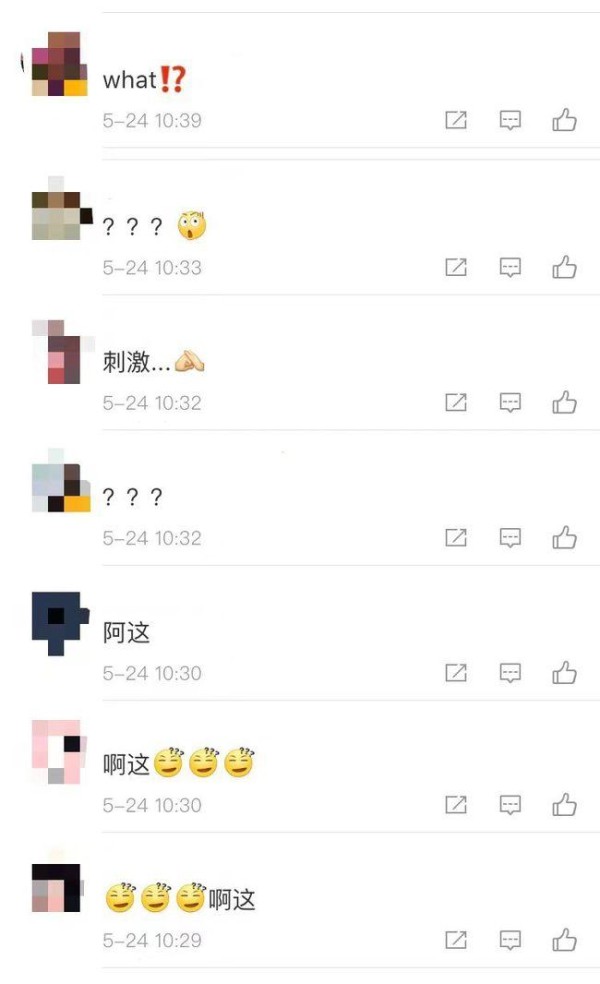Like the "啊这" comment posted at 10:29
Viewport: 600px width, 984px height.
coord(564,940)
